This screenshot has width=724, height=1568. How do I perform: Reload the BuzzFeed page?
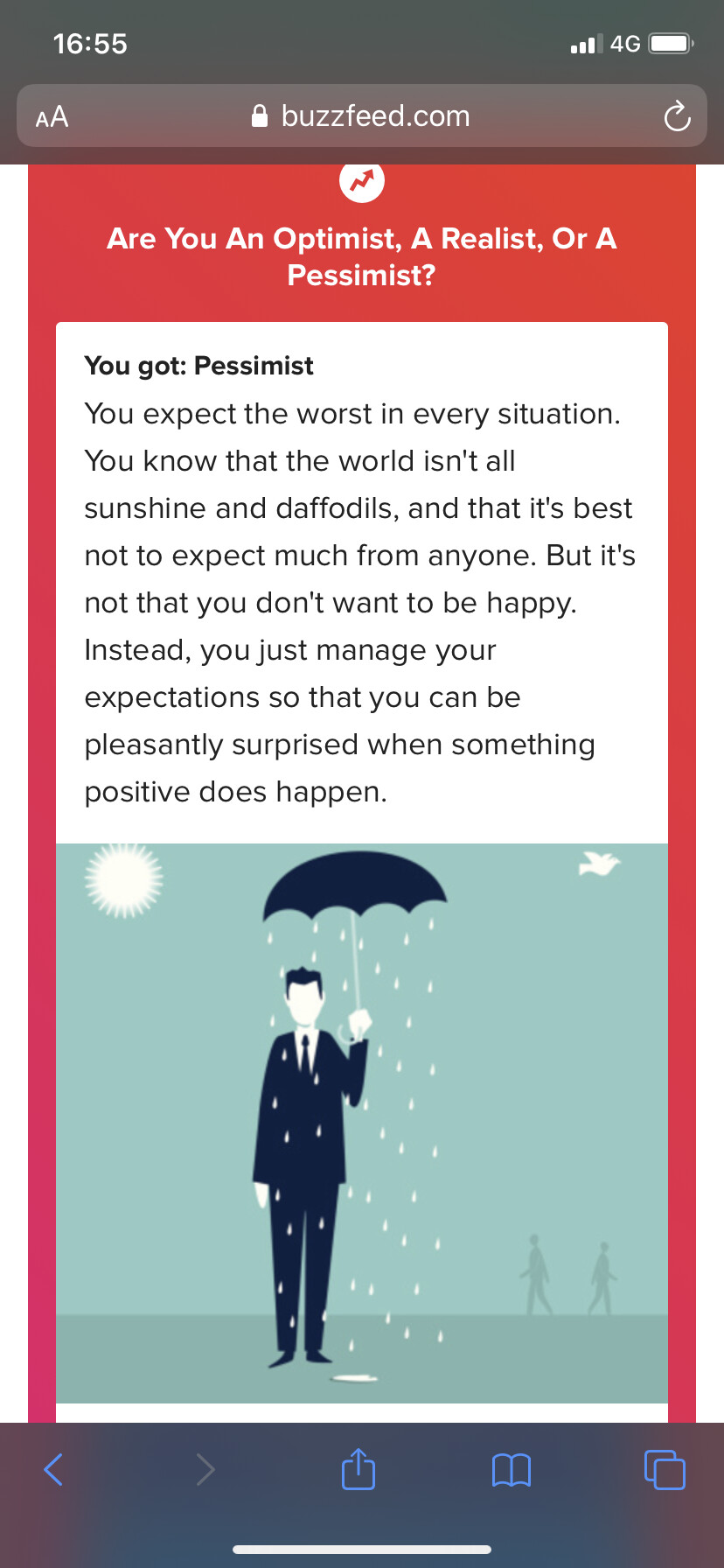[677, 116]
